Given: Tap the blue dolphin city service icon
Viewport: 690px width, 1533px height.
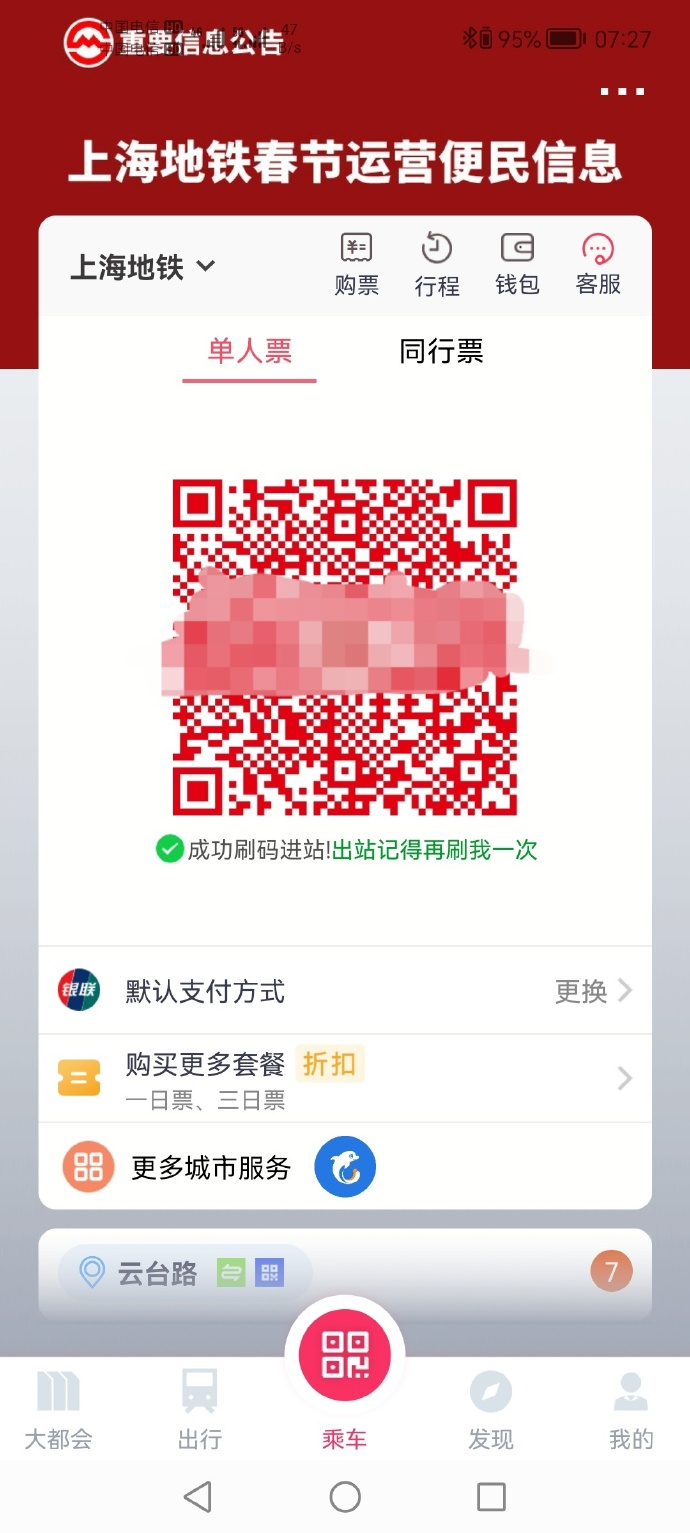Looking at the screenshot, I should [x=345, y=1167].
